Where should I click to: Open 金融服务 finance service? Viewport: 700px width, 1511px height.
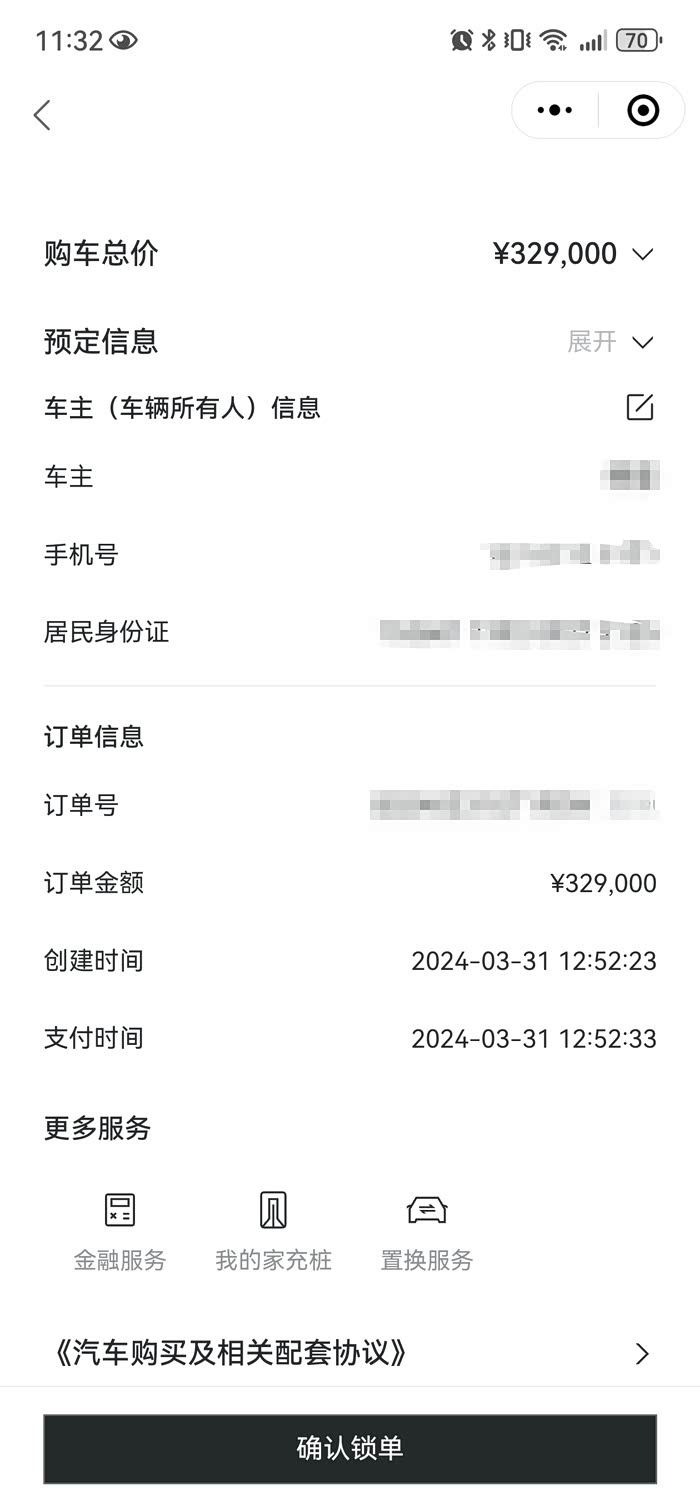pos(120,1231)
